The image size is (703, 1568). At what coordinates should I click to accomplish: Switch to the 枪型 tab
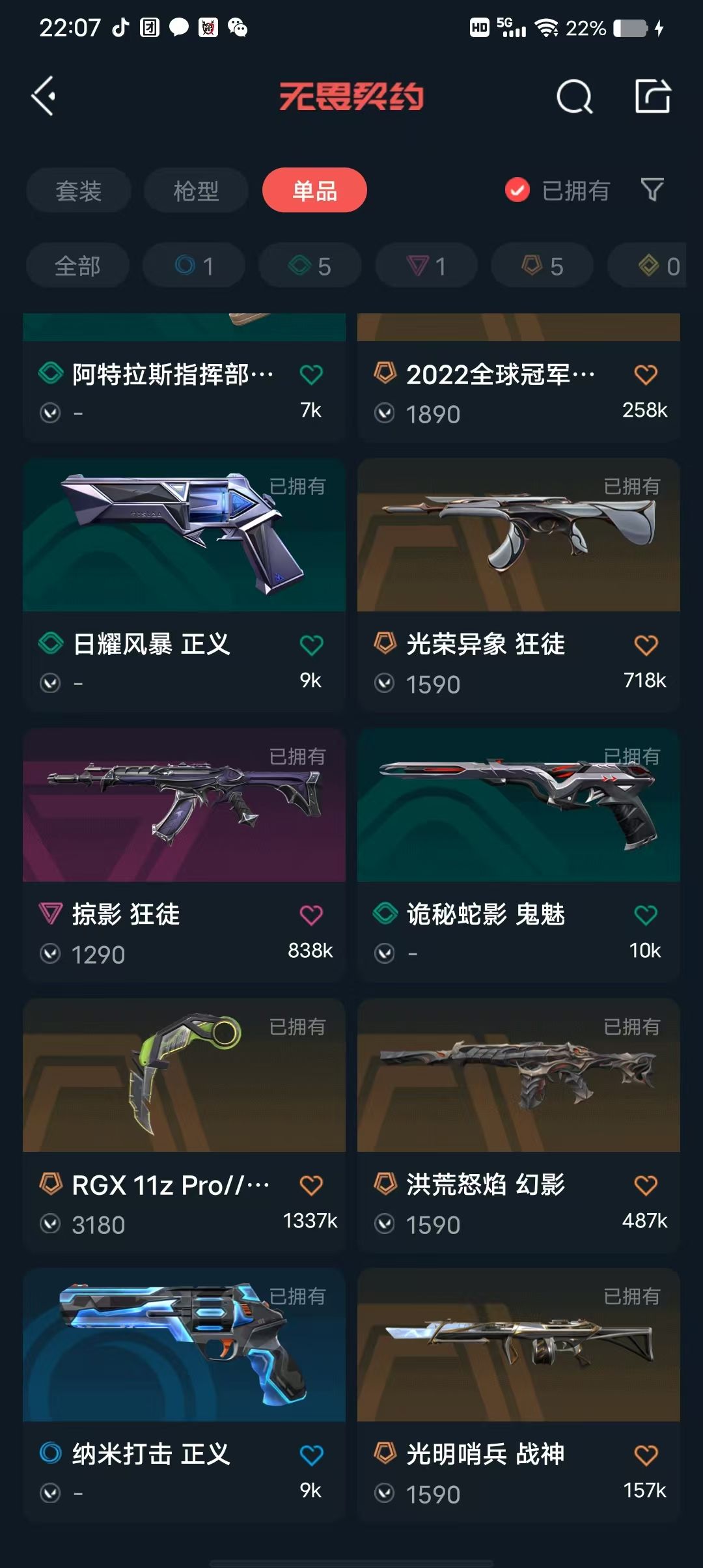coord(196,191)
